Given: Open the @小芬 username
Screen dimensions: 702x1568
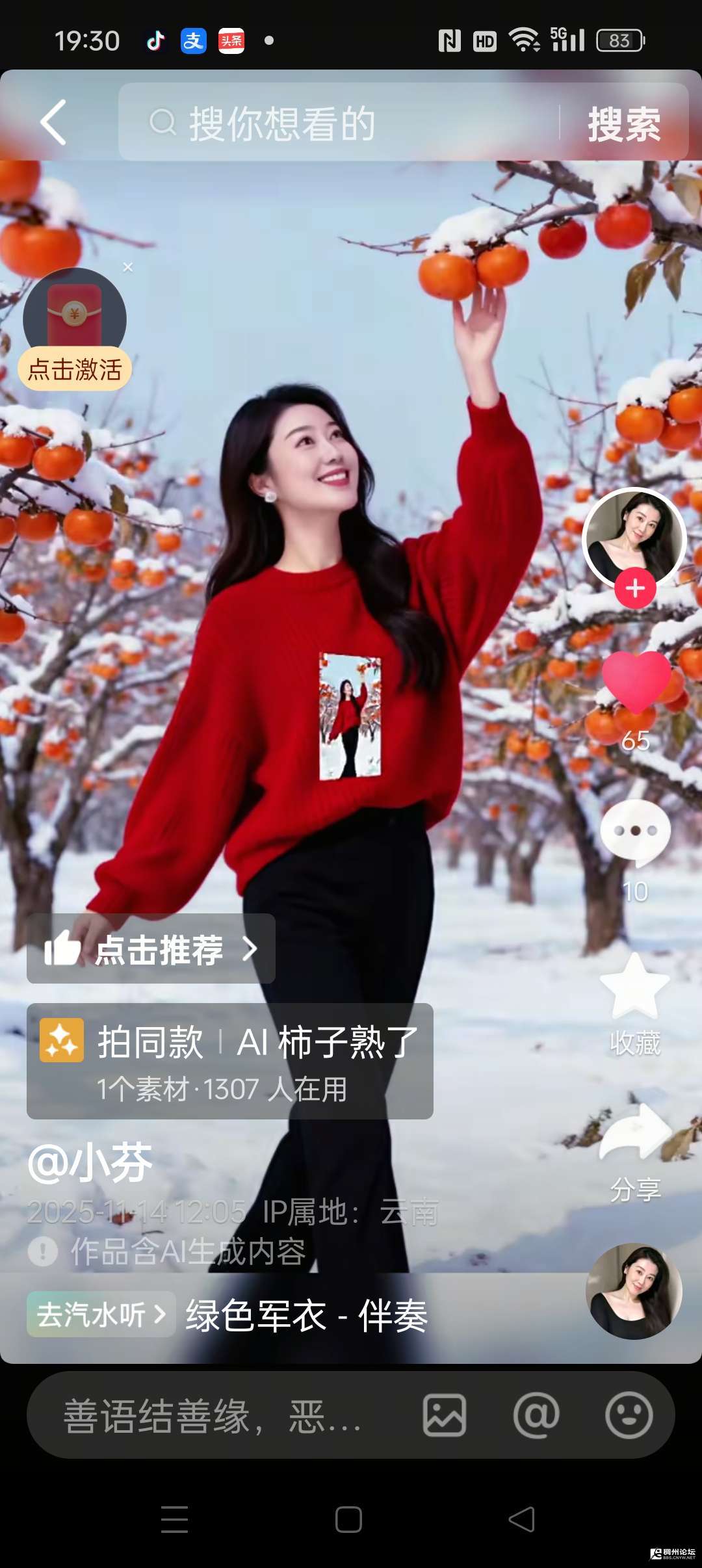Looking at the screenshot, I should point(90,1164).
